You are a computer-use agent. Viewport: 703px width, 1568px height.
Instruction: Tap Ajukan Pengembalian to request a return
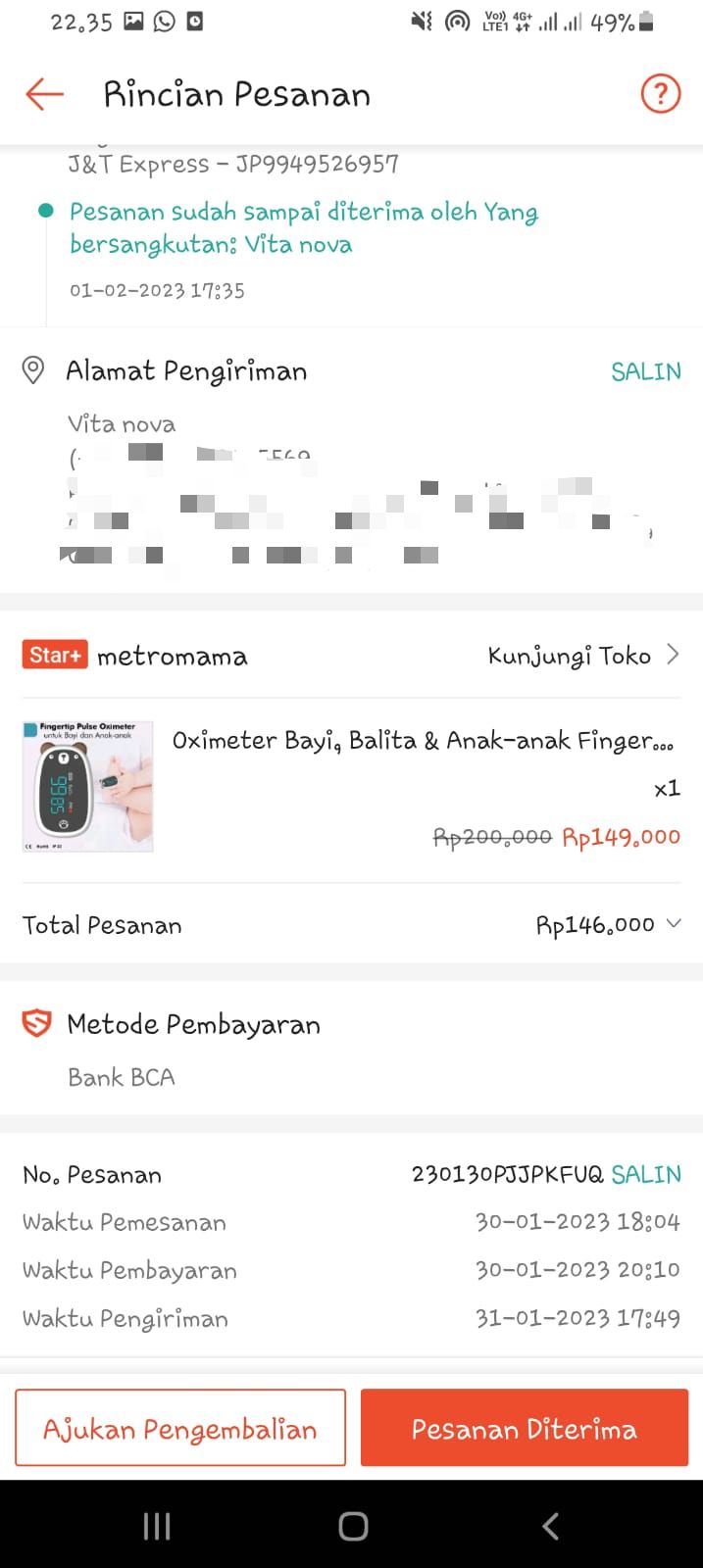click(180, 1428)
